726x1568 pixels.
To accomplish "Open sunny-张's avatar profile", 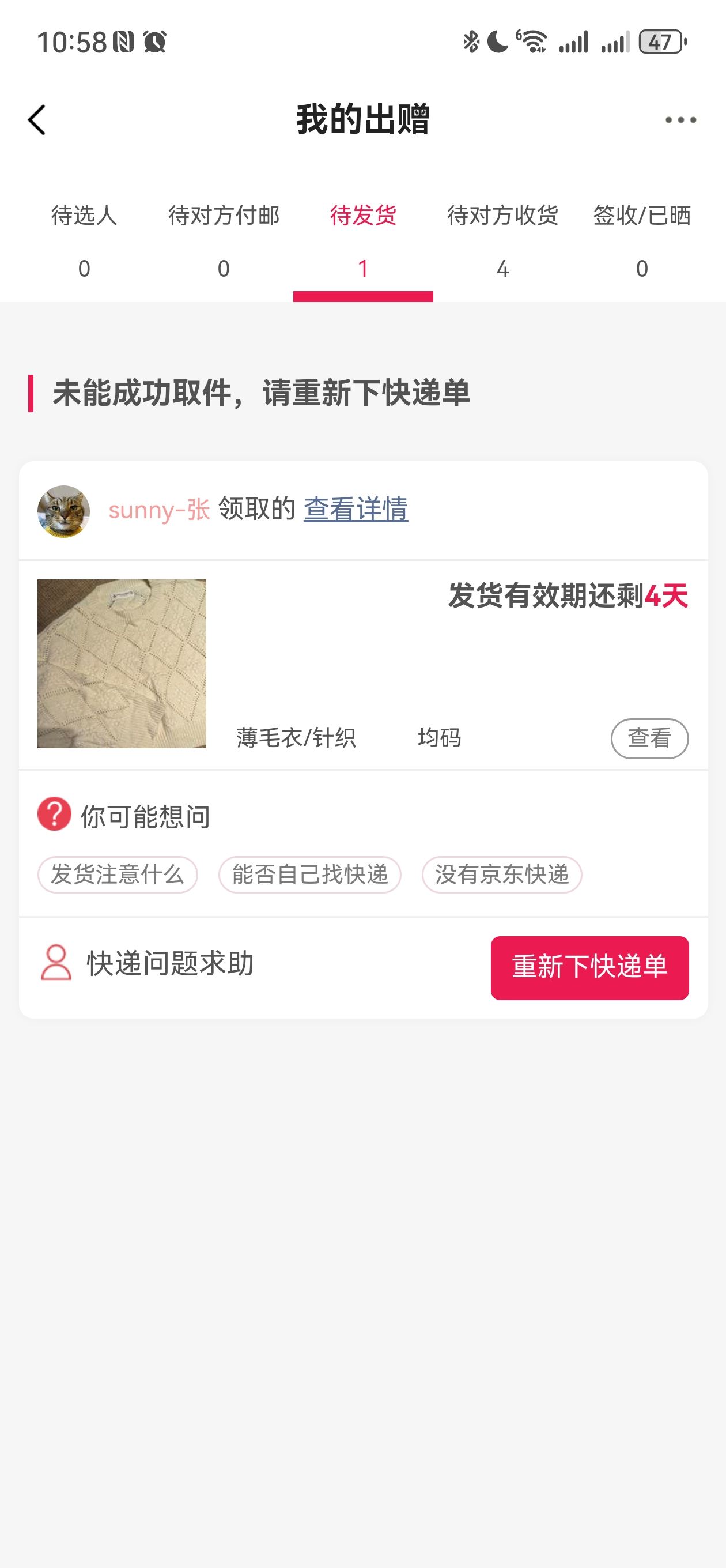I will [x=64, y=511].
